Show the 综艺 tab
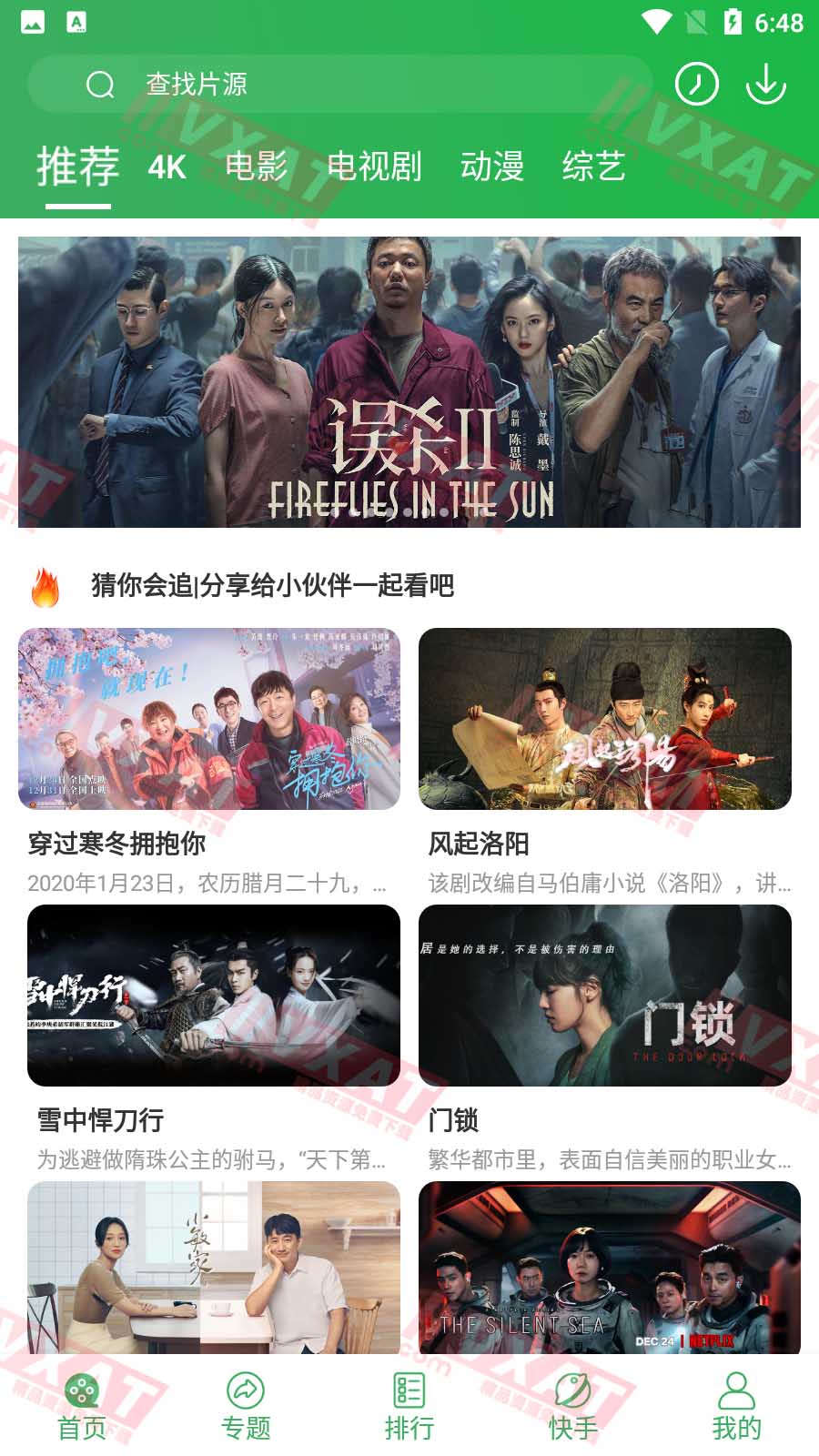 pyautogui.click(x=593, y=167)
